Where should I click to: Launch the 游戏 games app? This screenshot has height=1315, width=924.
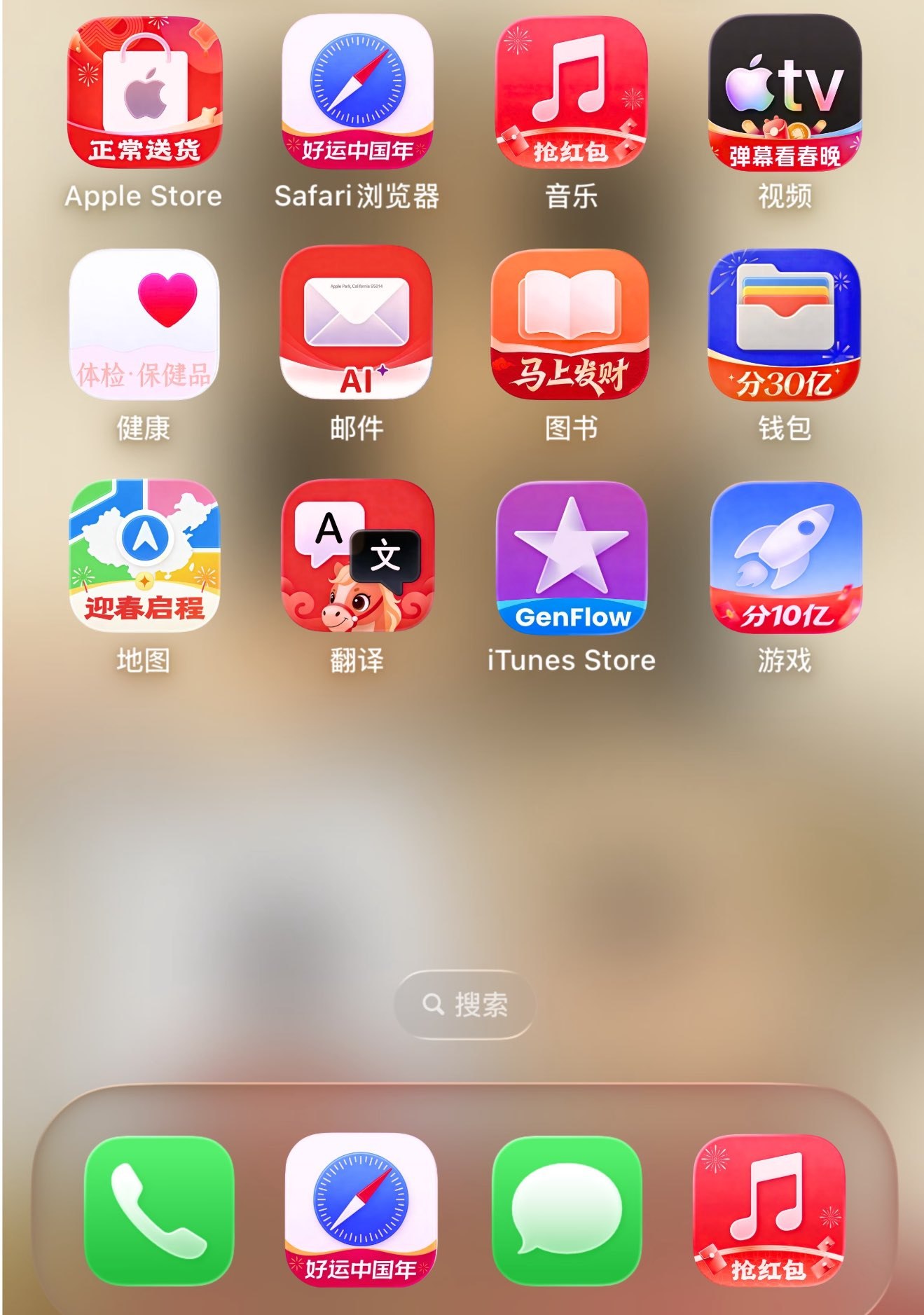(x=785, y=556)
